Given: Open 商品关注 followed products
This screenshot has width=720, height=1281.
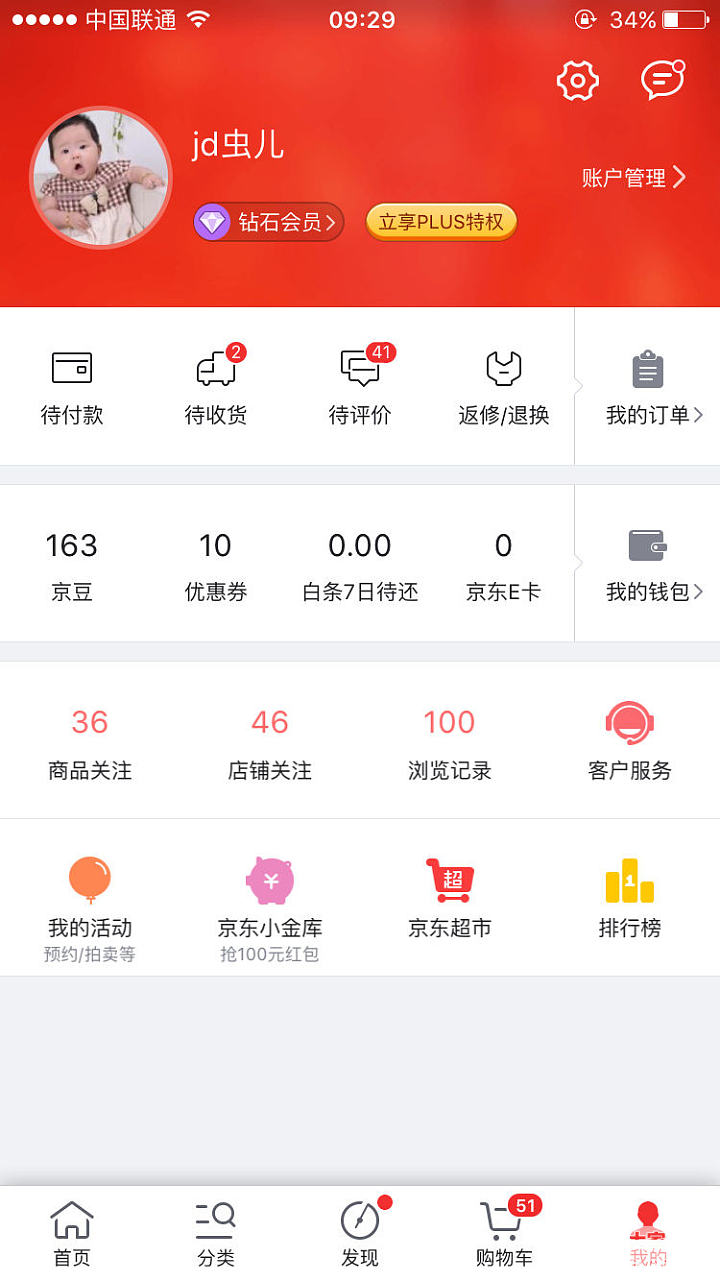Looking at the screenshot, I should tap(90, 741).
